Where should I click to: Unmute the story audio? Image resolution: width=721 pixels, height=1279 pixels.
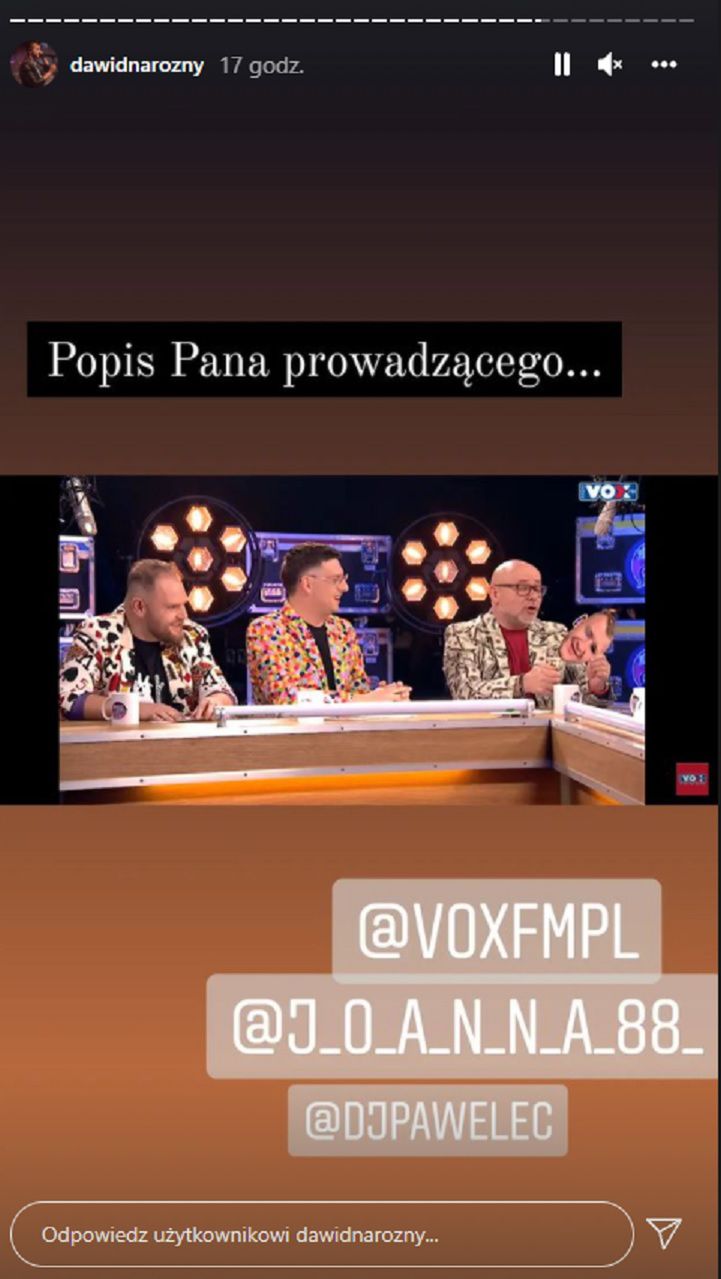(609, 65)
